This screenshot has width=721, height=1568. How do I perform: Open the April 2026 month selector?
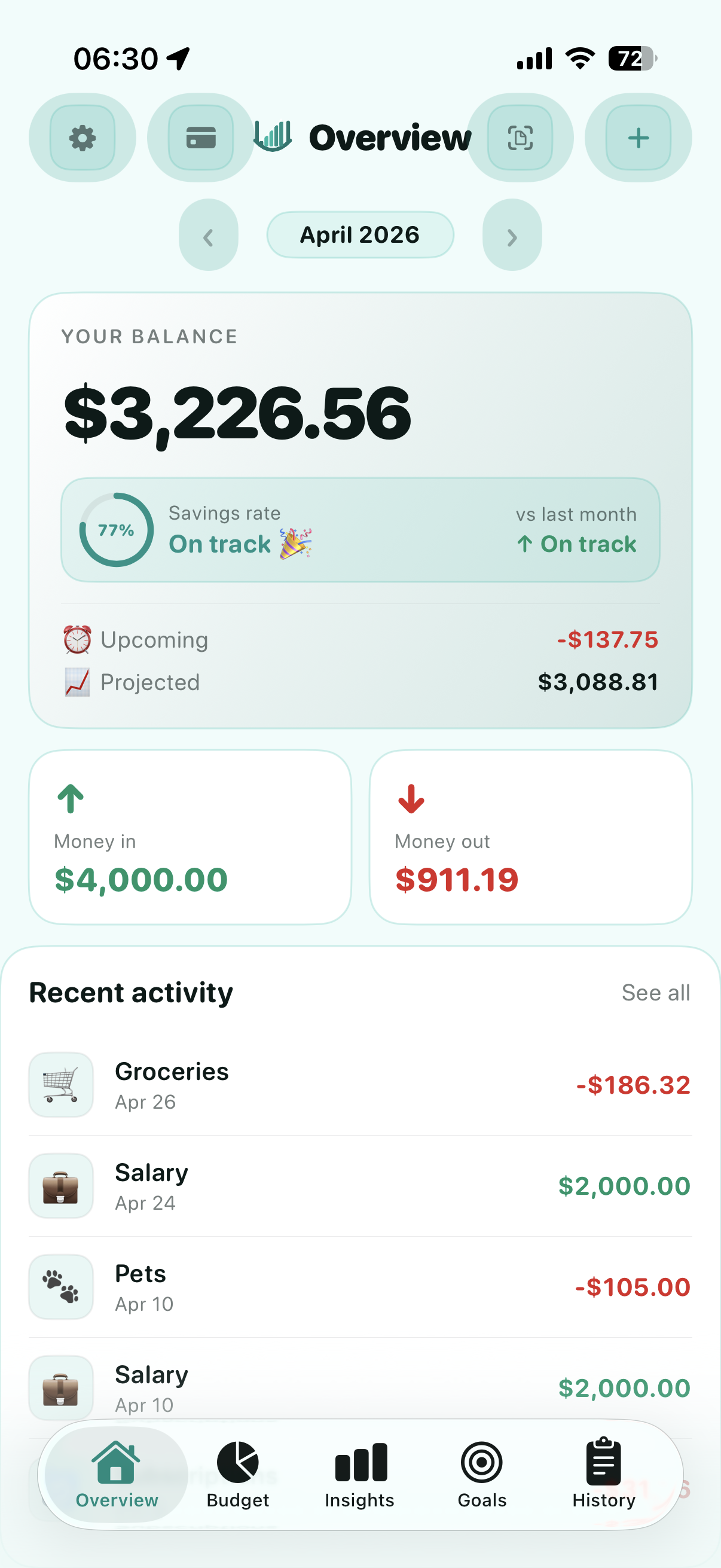click(x=360, y=234)
